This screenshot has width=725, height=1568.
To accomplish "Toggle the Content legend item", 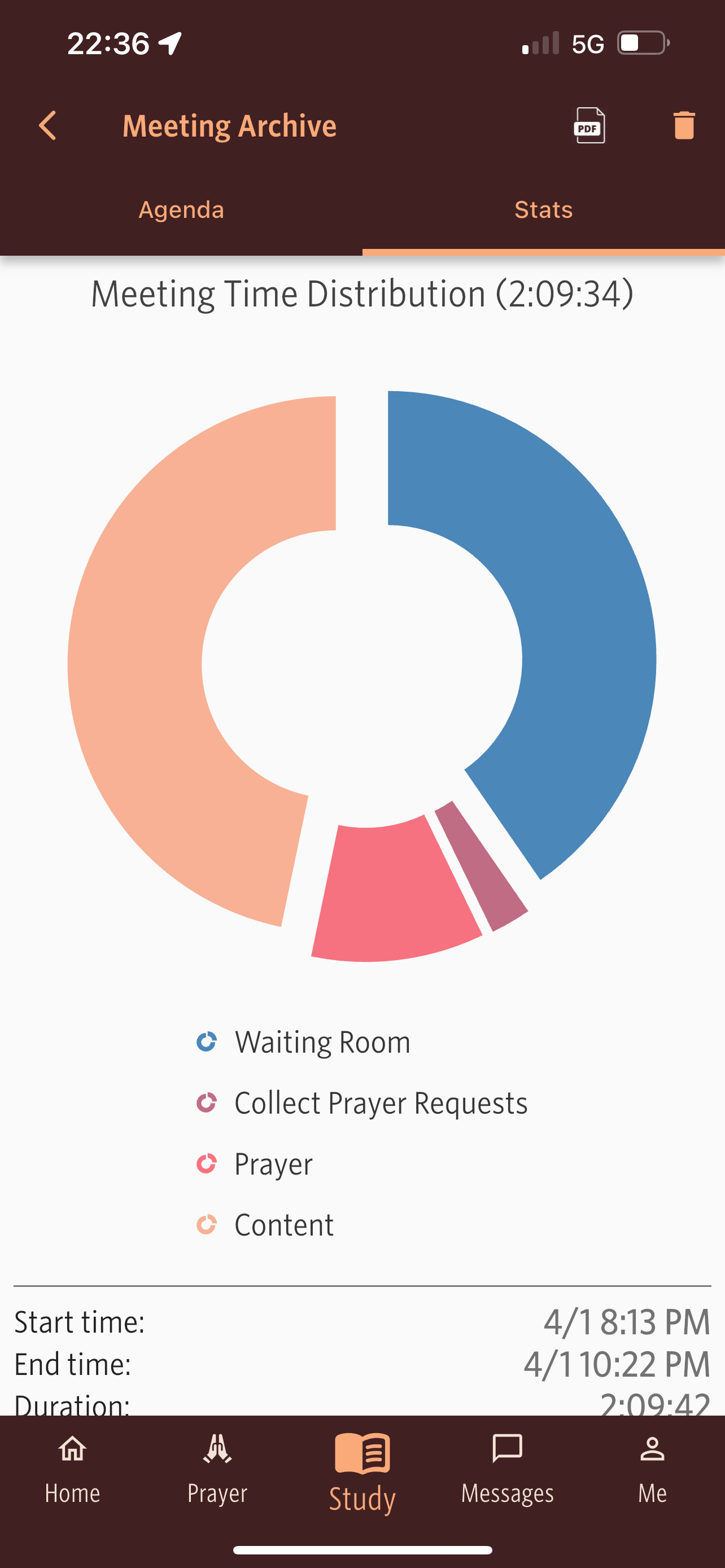I will click(x=266, y=1225).
